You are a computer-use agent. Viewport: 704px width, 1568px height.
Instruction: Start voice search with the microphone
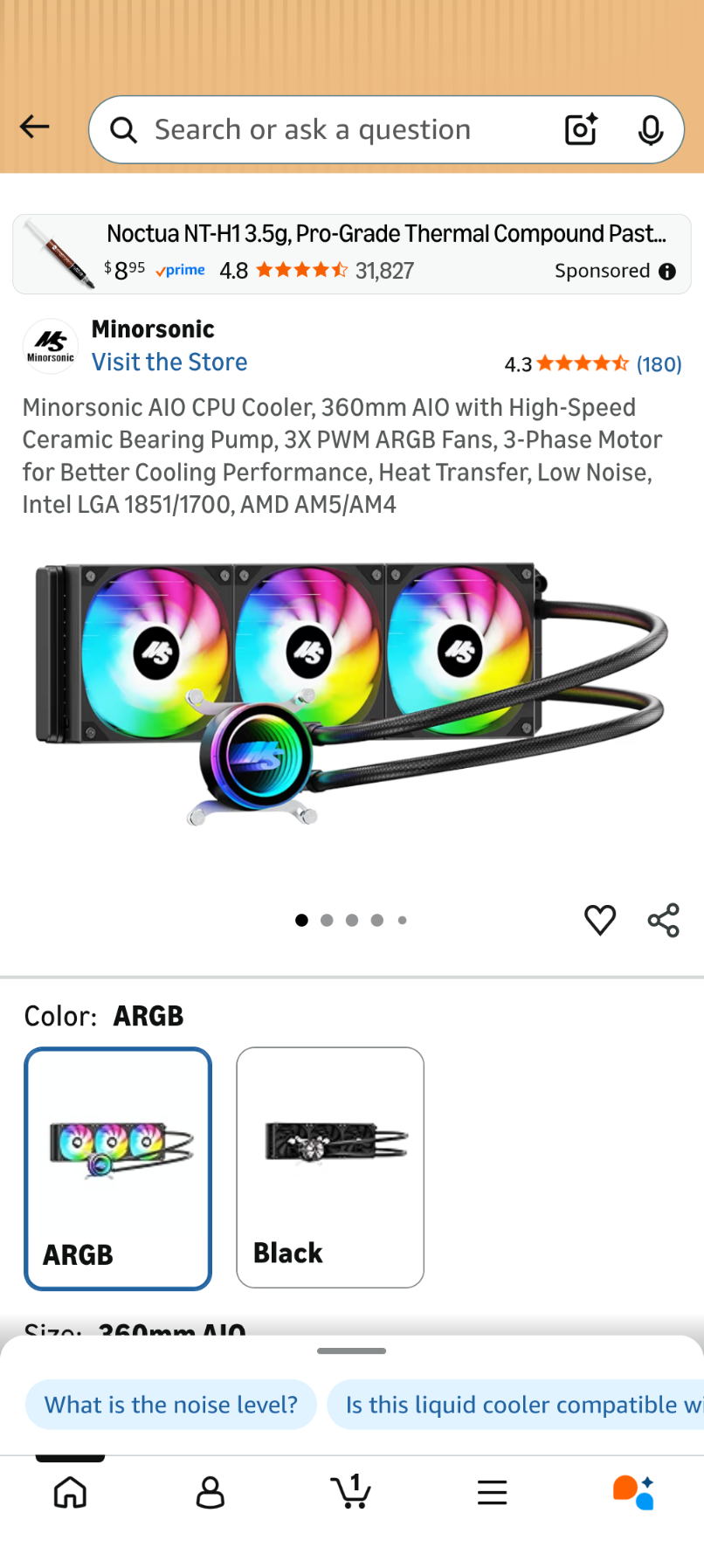click(x=650, y=130)
